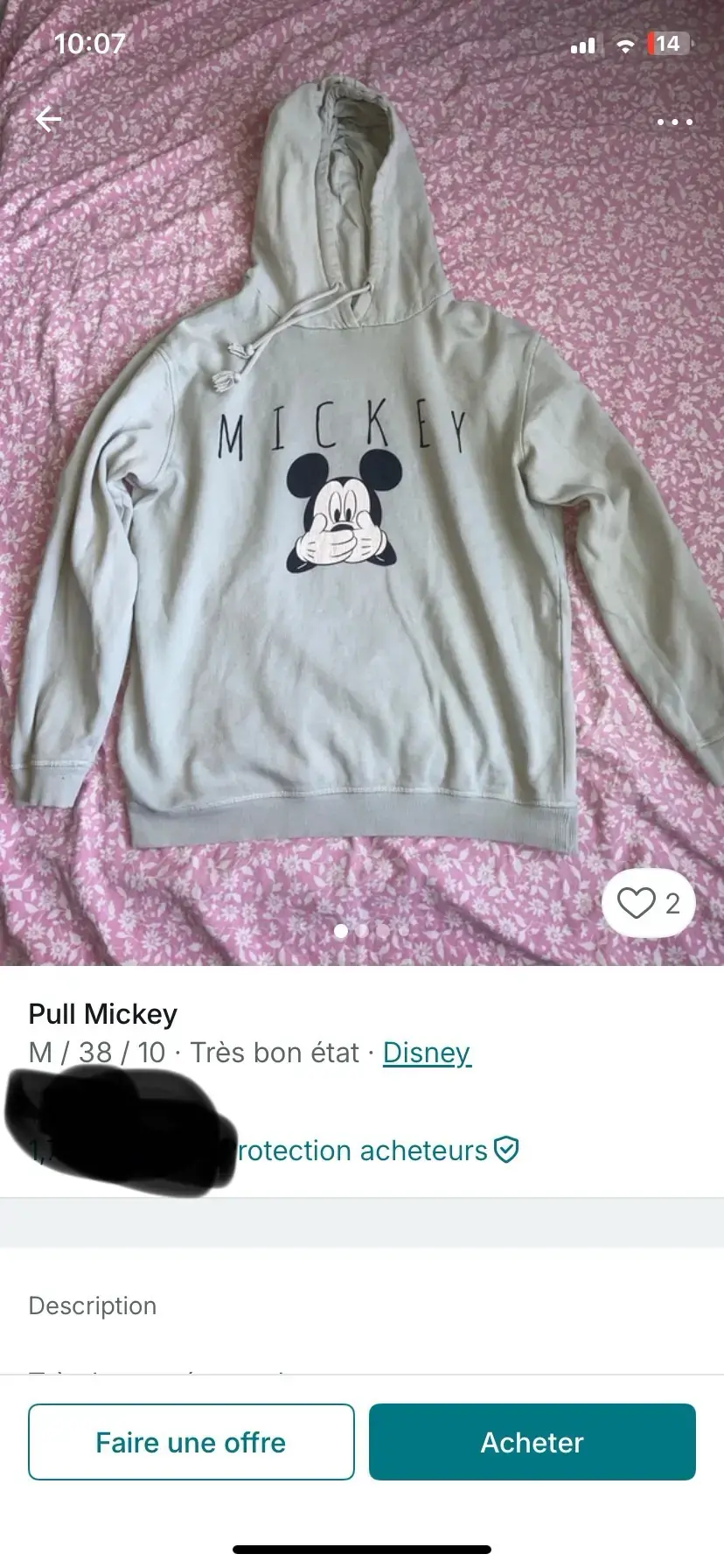Screen dimensions: 724x1568
Task: Favorite this Pull Mickey item
Action: [x=648, y=903]
